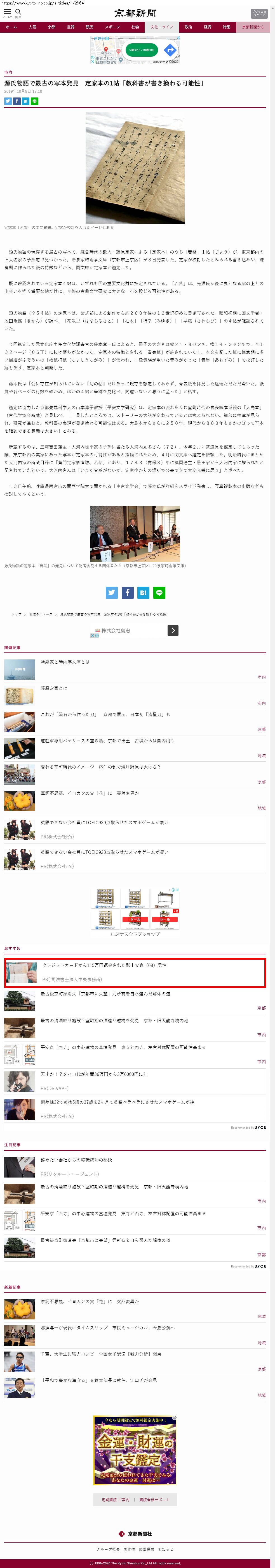Share article on Twitter below the date

pyautogui.click(x=8, y=101)
